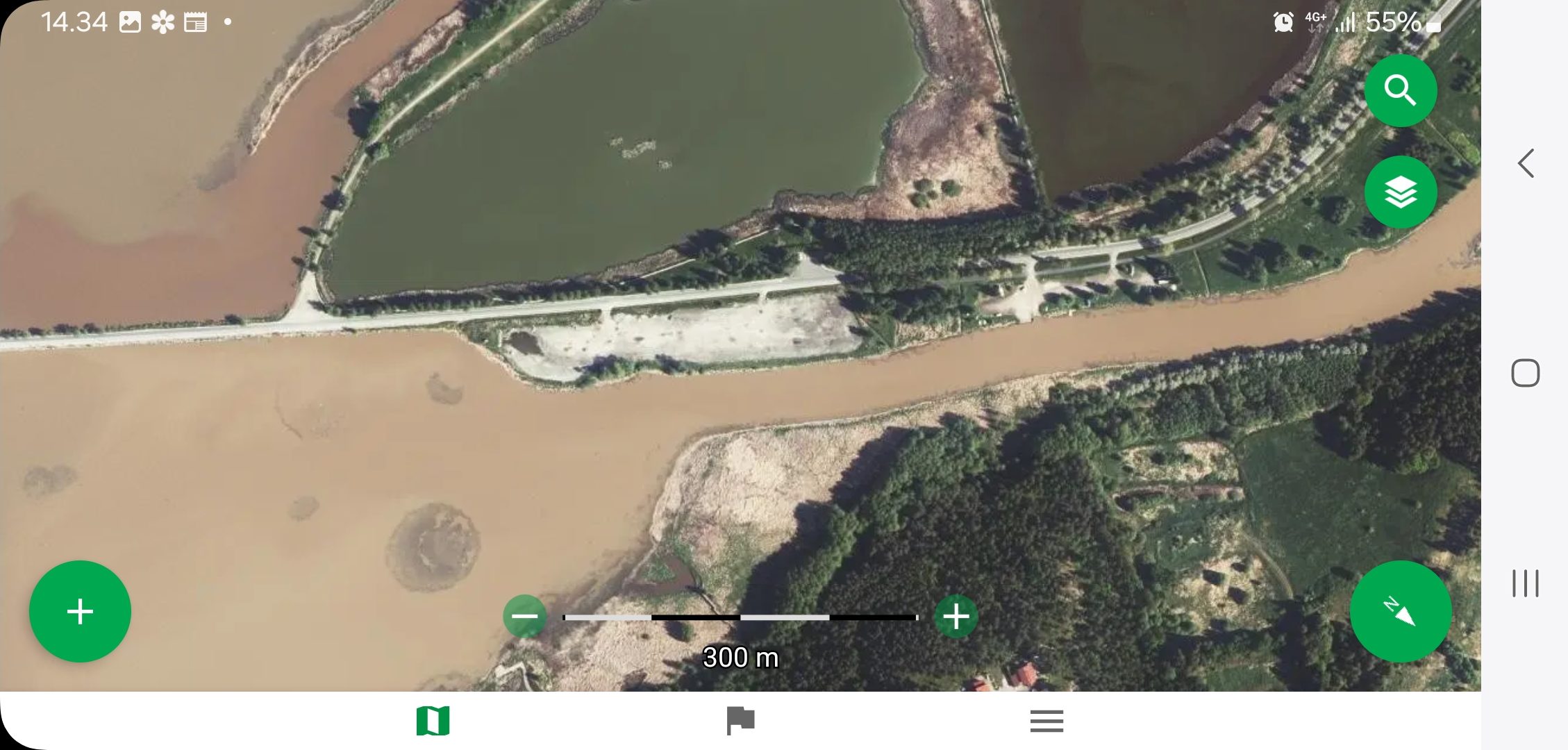
Task: Open the hamburger menu tab
Action: (1046, 721)
